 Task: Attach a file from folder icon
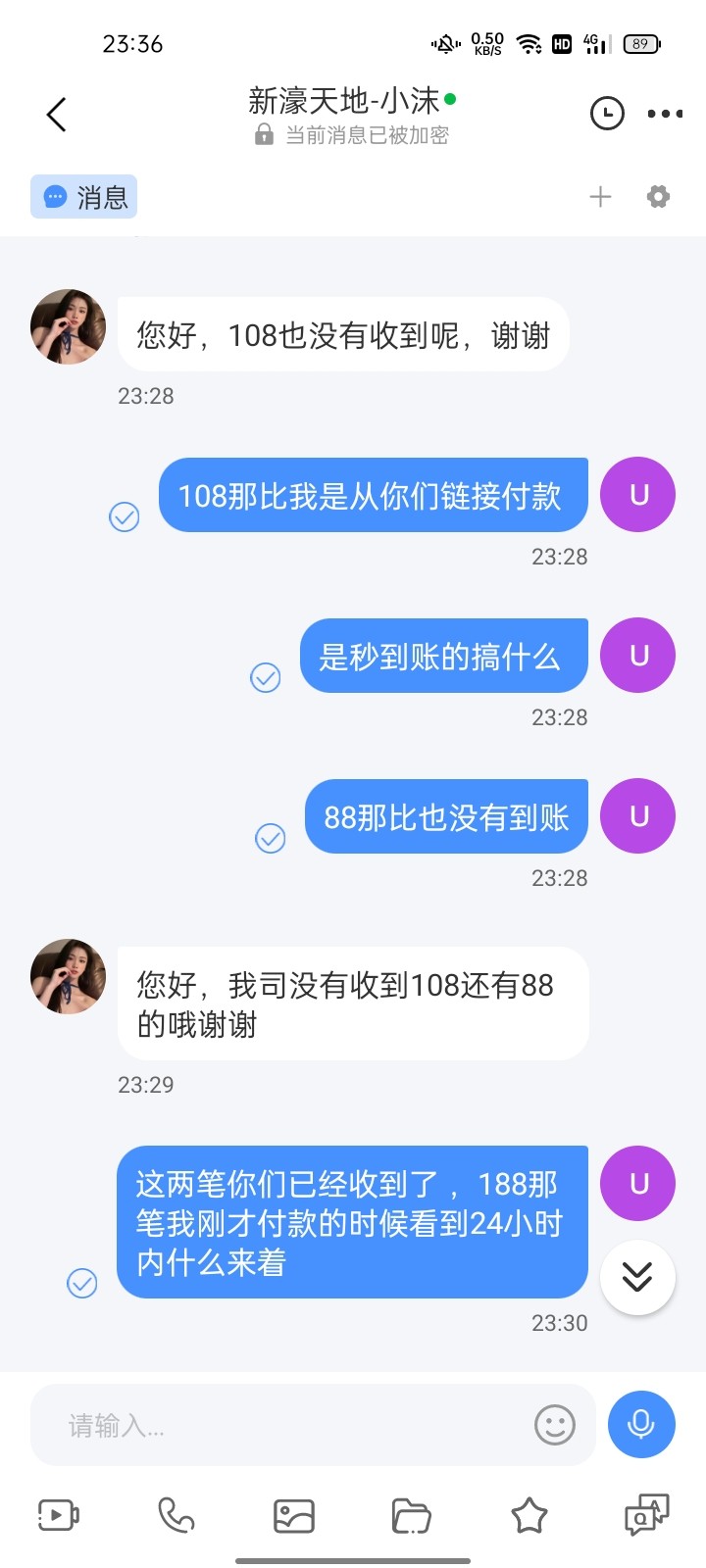pyautogui.click(x=412, y=1516)
